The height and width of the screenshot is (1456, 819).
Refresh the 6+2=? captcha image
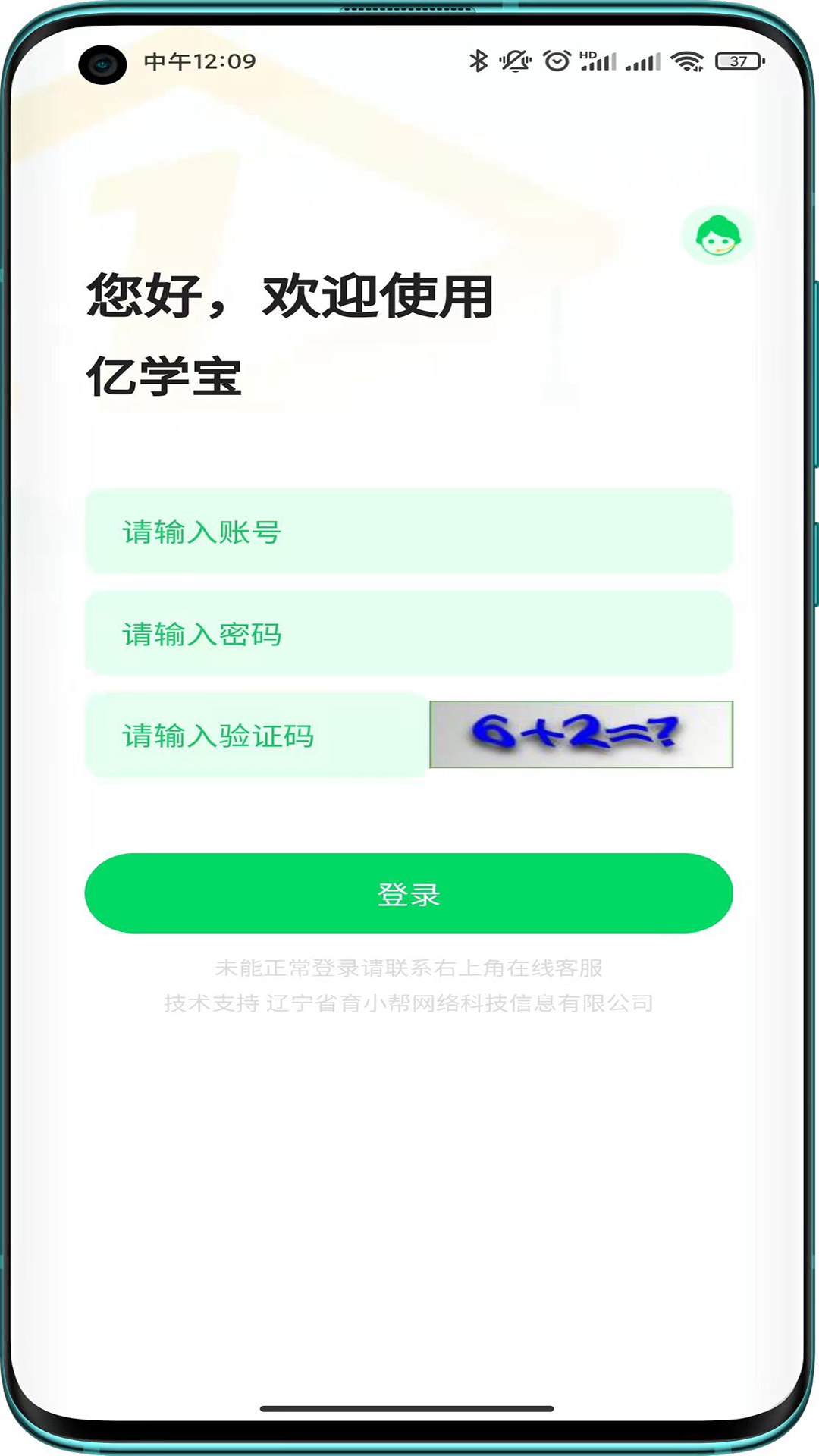582,734
